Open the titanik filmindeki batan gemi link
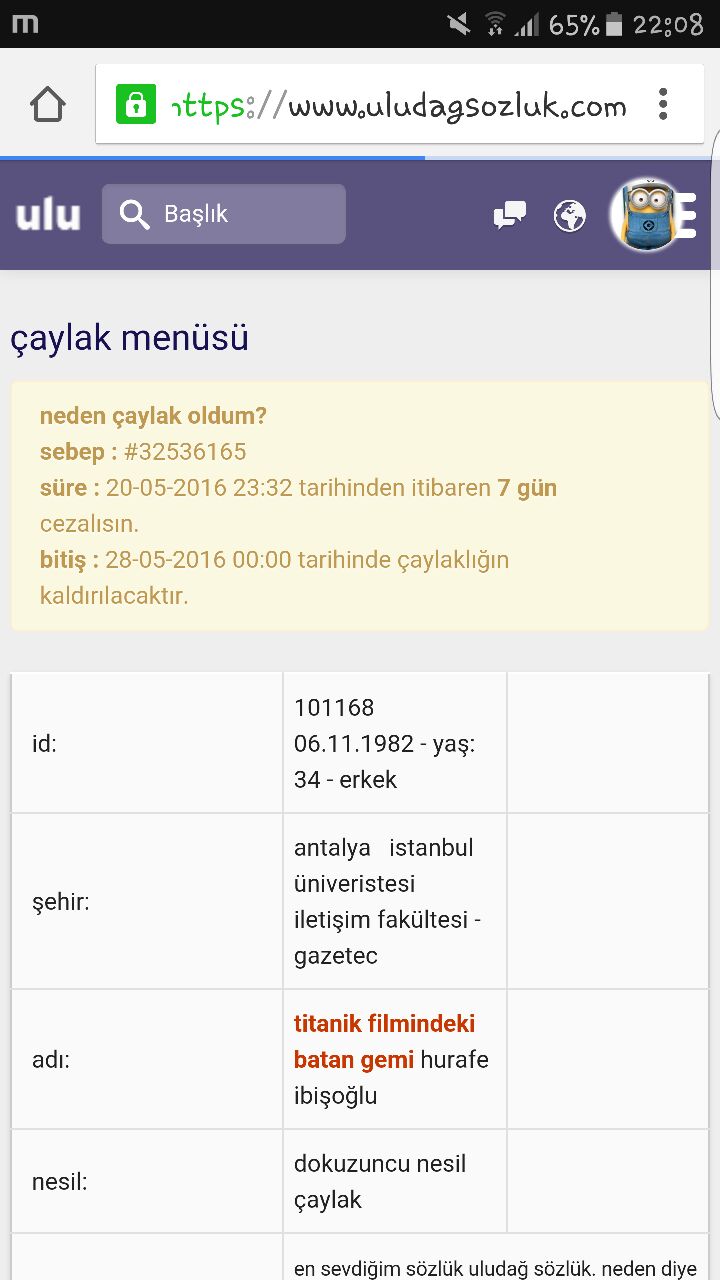This screenshot has height=1280, width=720. pos(384,1040)
